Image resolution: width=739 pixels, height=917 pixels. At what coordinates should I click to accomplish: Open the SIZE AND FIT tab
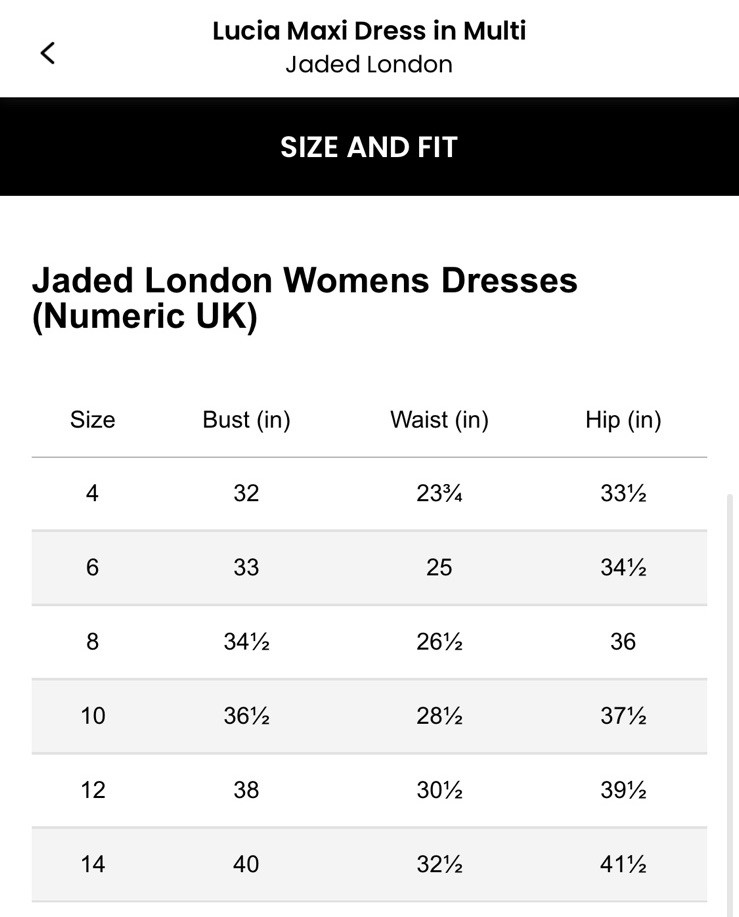[x=369, y=146]
